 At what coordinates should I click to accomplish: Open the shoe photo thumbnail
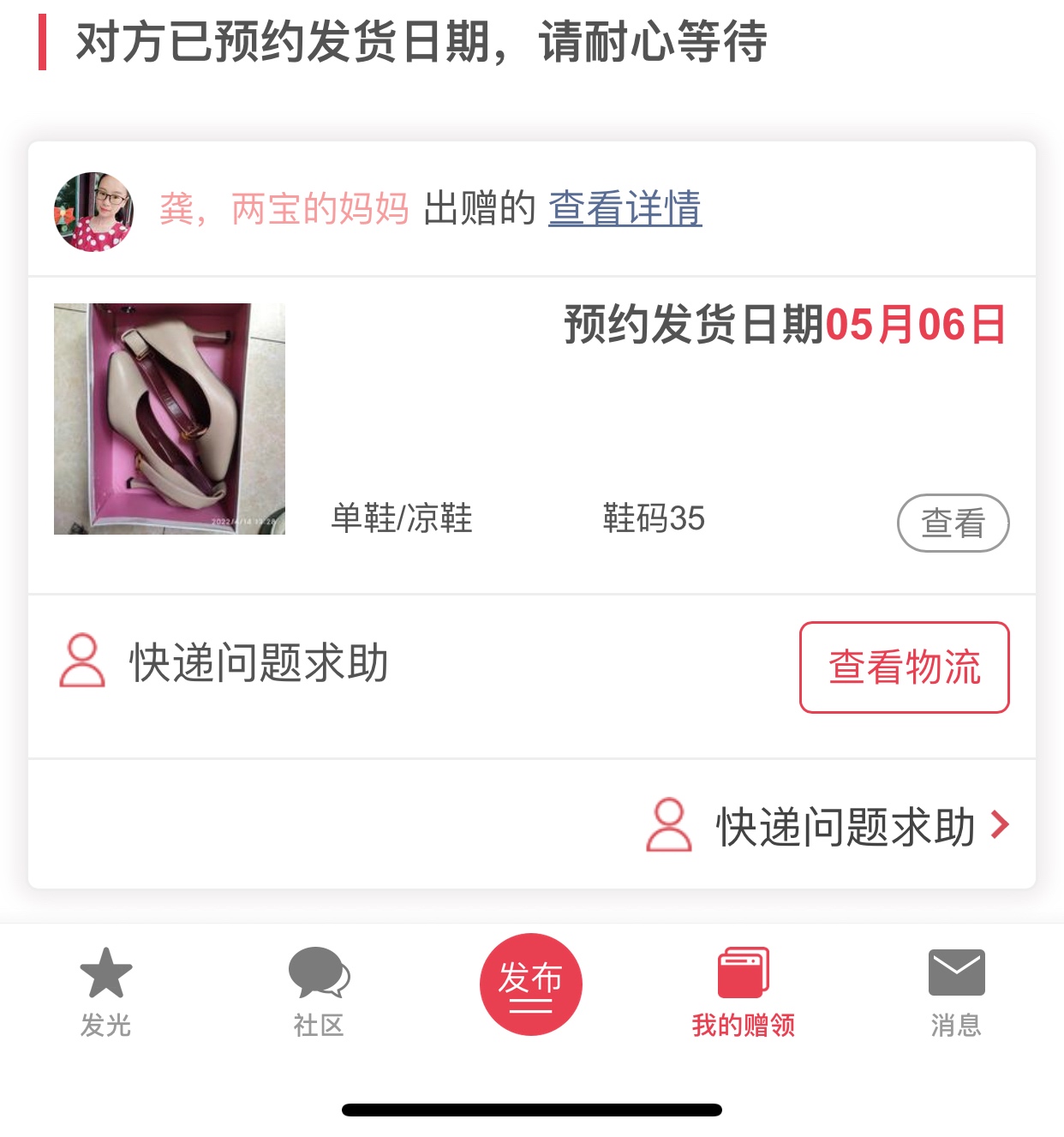(x=170, y=419)
